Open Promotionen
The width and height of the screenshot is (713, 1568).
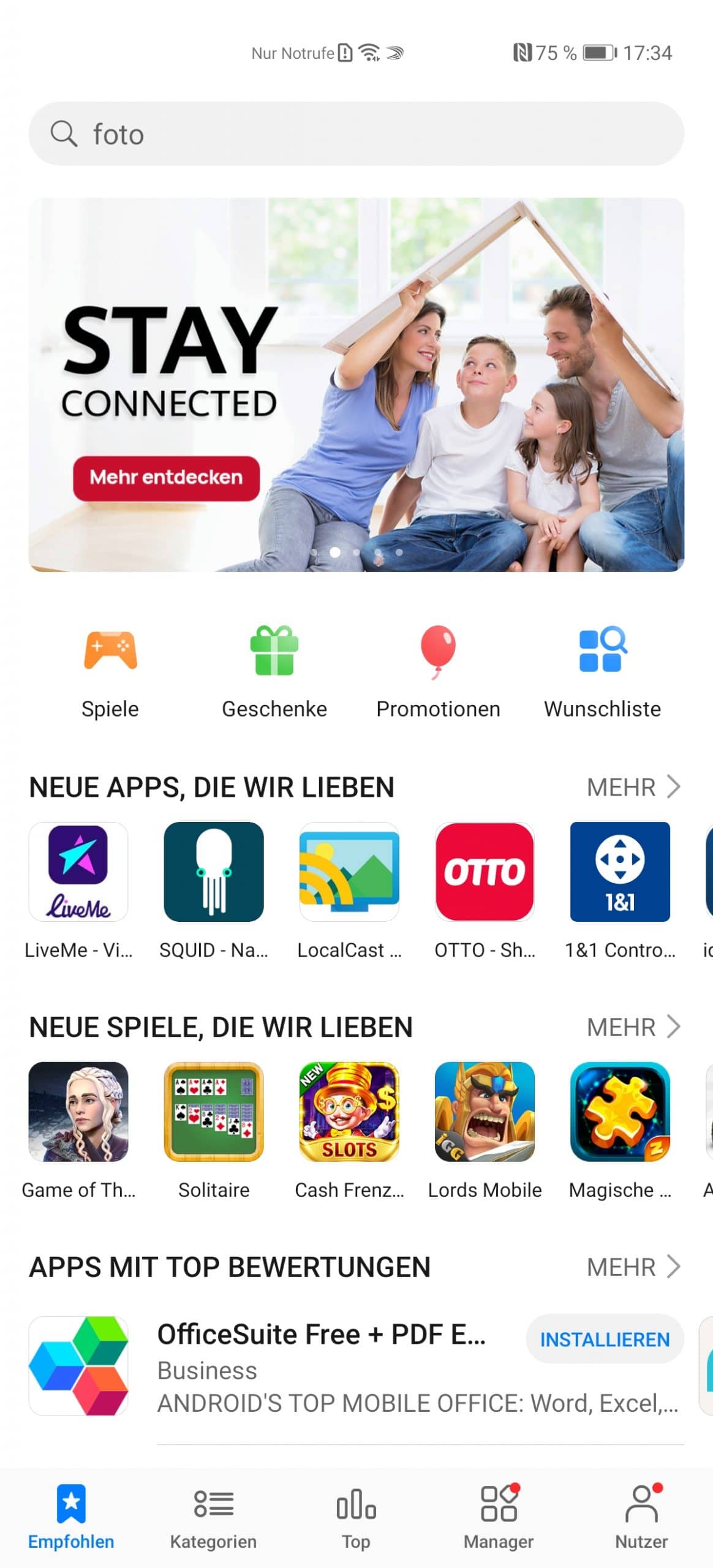(x=438, y=671)
